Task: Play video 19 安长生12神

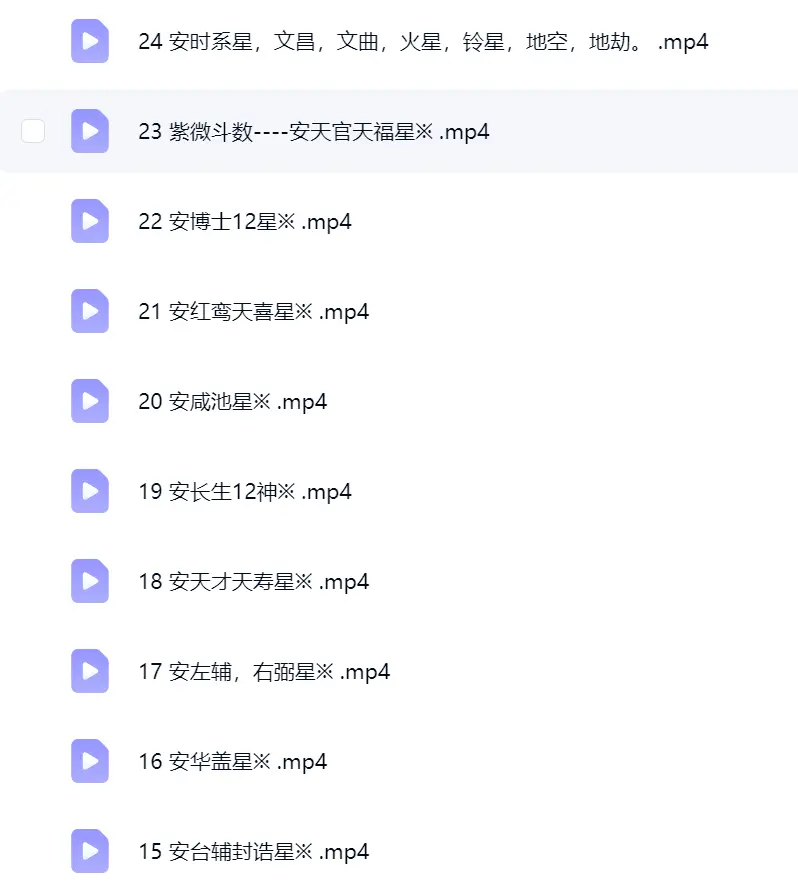Action: click(245, 492)
